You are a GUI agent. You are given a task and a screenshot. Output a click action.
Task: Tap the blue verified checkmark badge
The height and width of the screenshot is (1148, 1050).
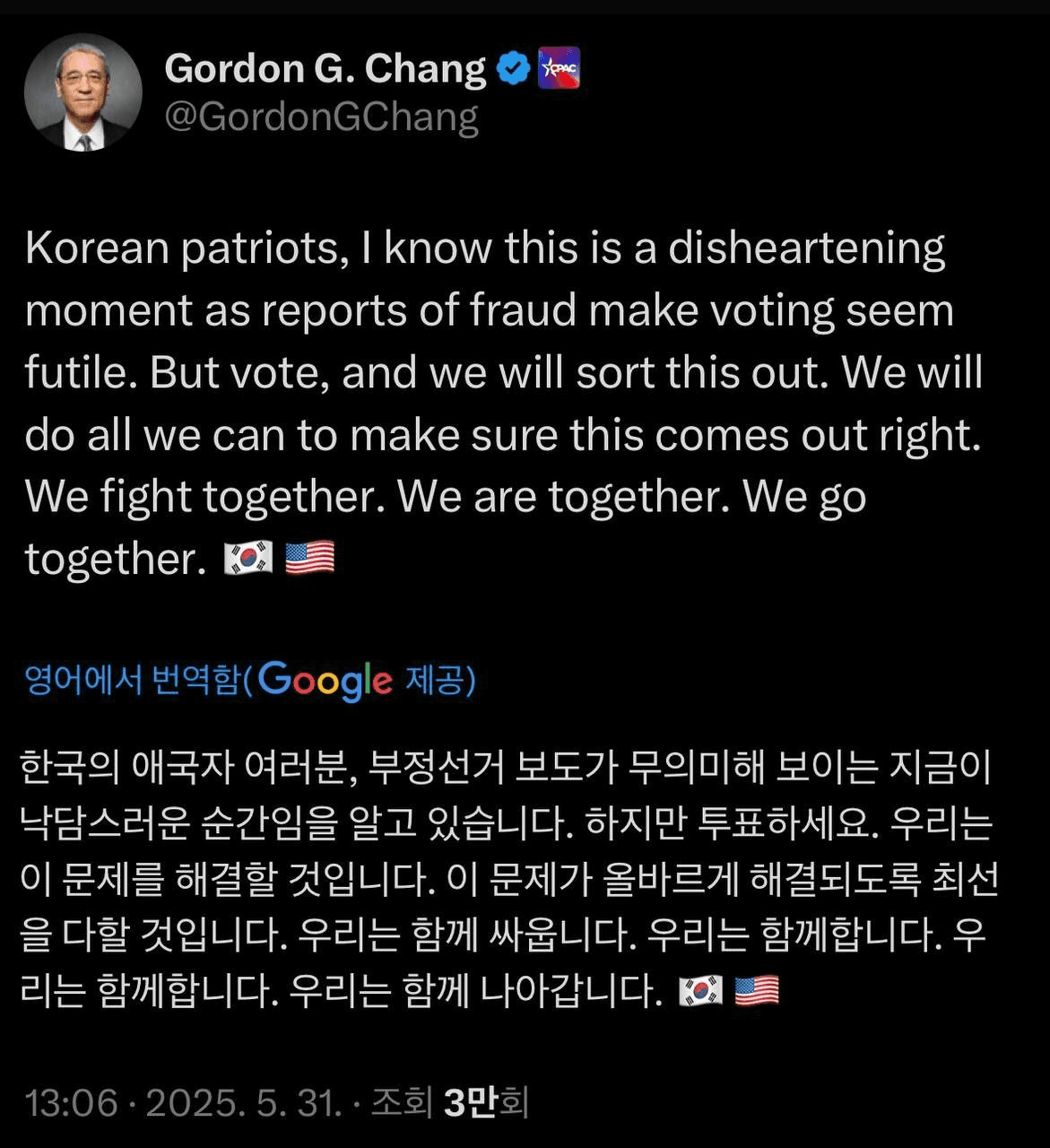coord(513,68)
